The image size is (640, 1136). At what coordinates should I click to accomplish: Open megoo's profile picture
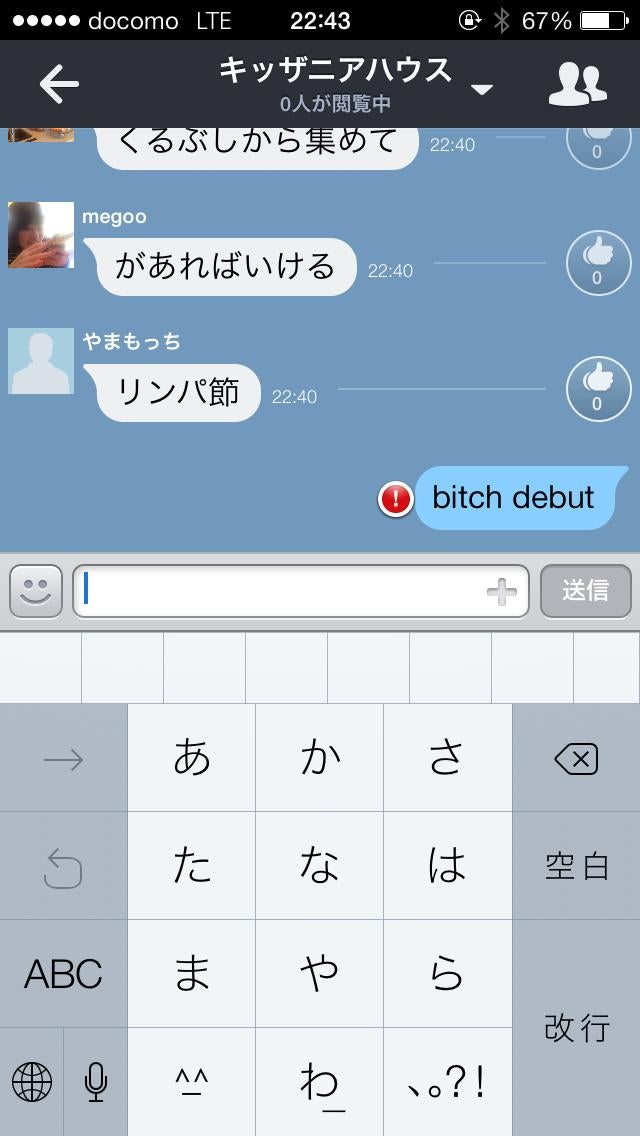pos(41,235)
